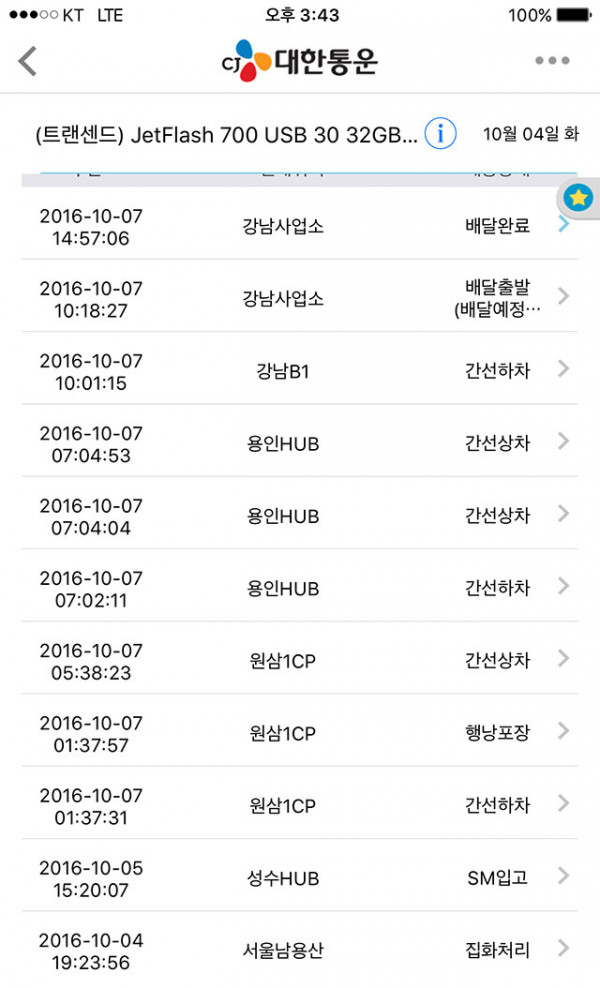
Task: Open the 배달완료 row at 14:57:06
Action: (x=300, y=225)
